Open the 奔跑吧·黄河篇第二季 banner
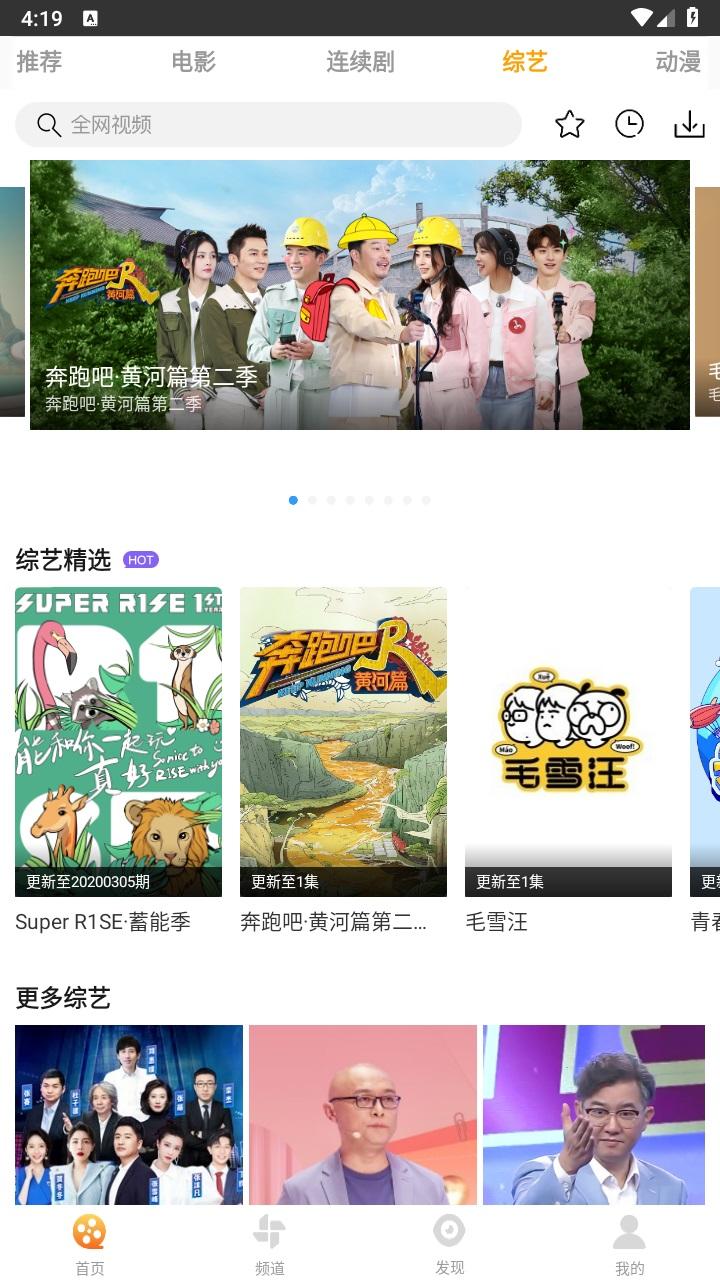720x1280 pixels. coord(360,295)
